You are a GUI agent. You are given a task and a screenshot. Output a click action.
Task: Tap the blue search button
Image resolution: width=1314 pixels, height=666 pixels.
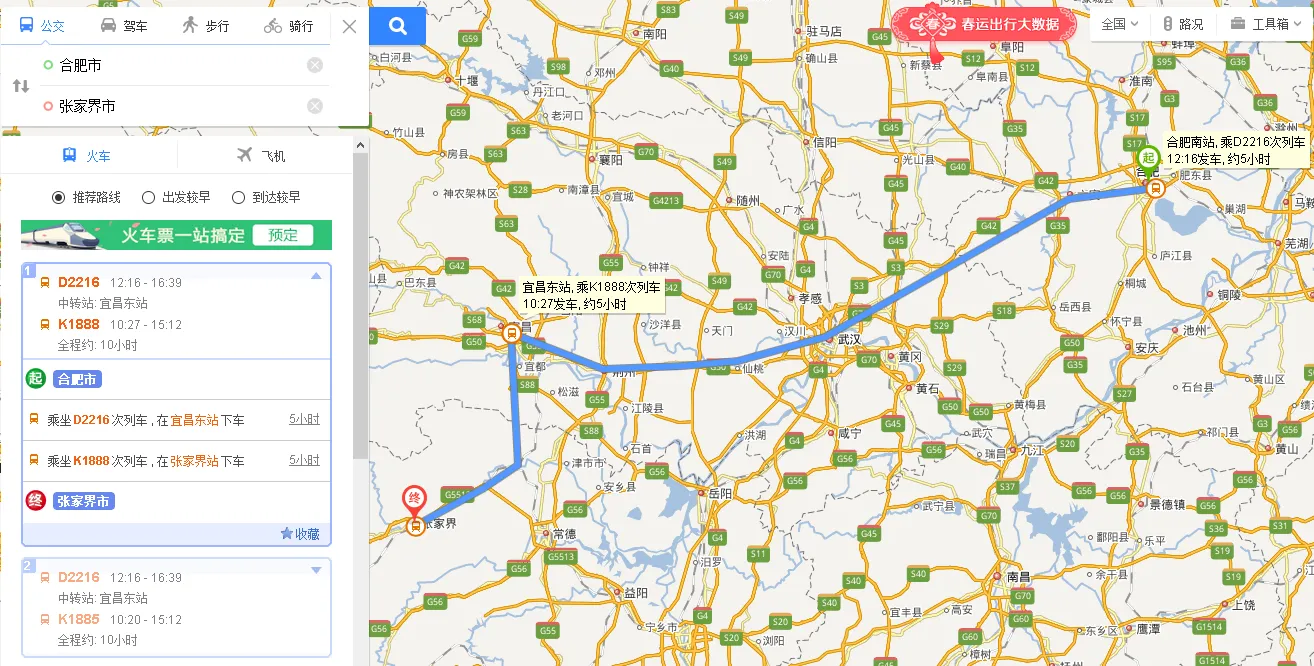397,26
